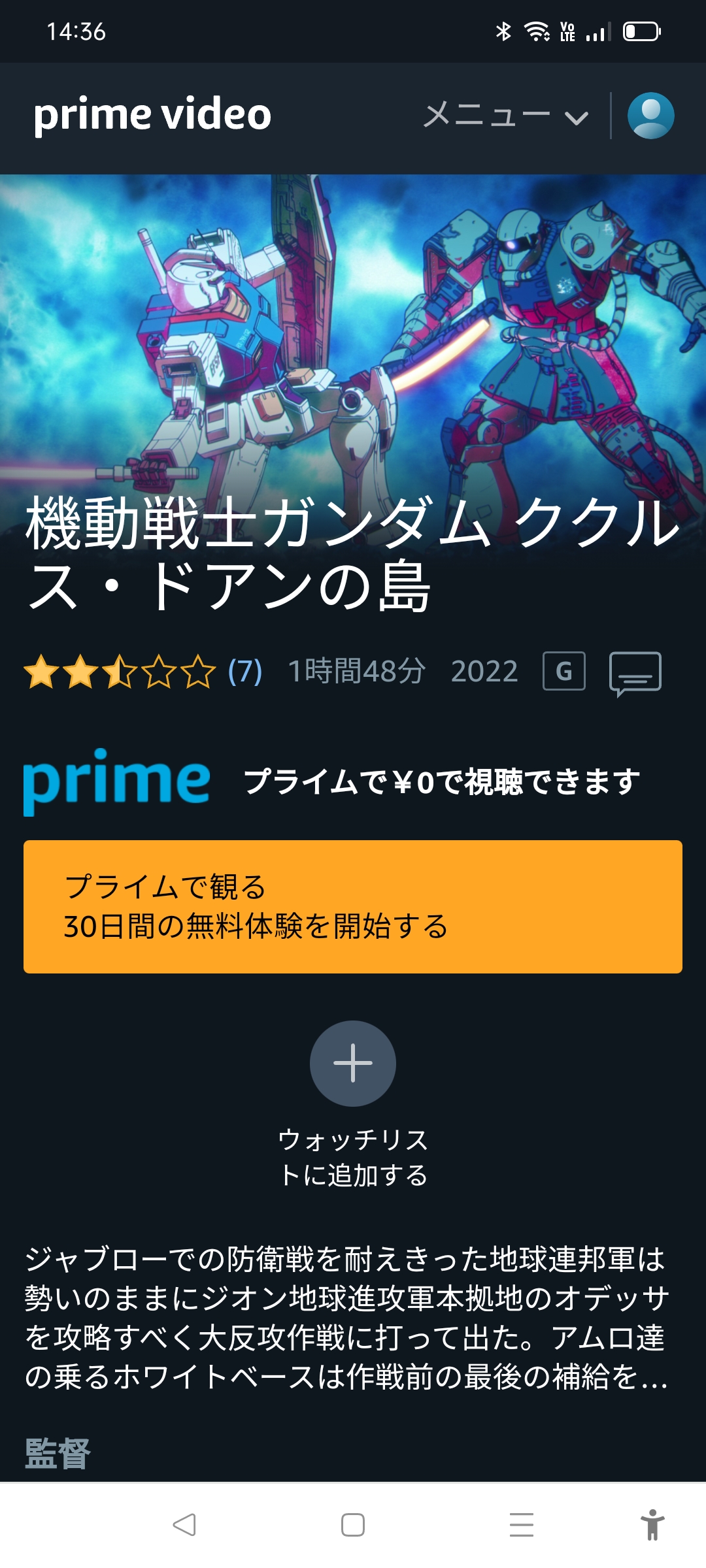The height and width of the screenshot is (1568, 706).
Task: Open the prime video home logo
Action: point(152,115)
